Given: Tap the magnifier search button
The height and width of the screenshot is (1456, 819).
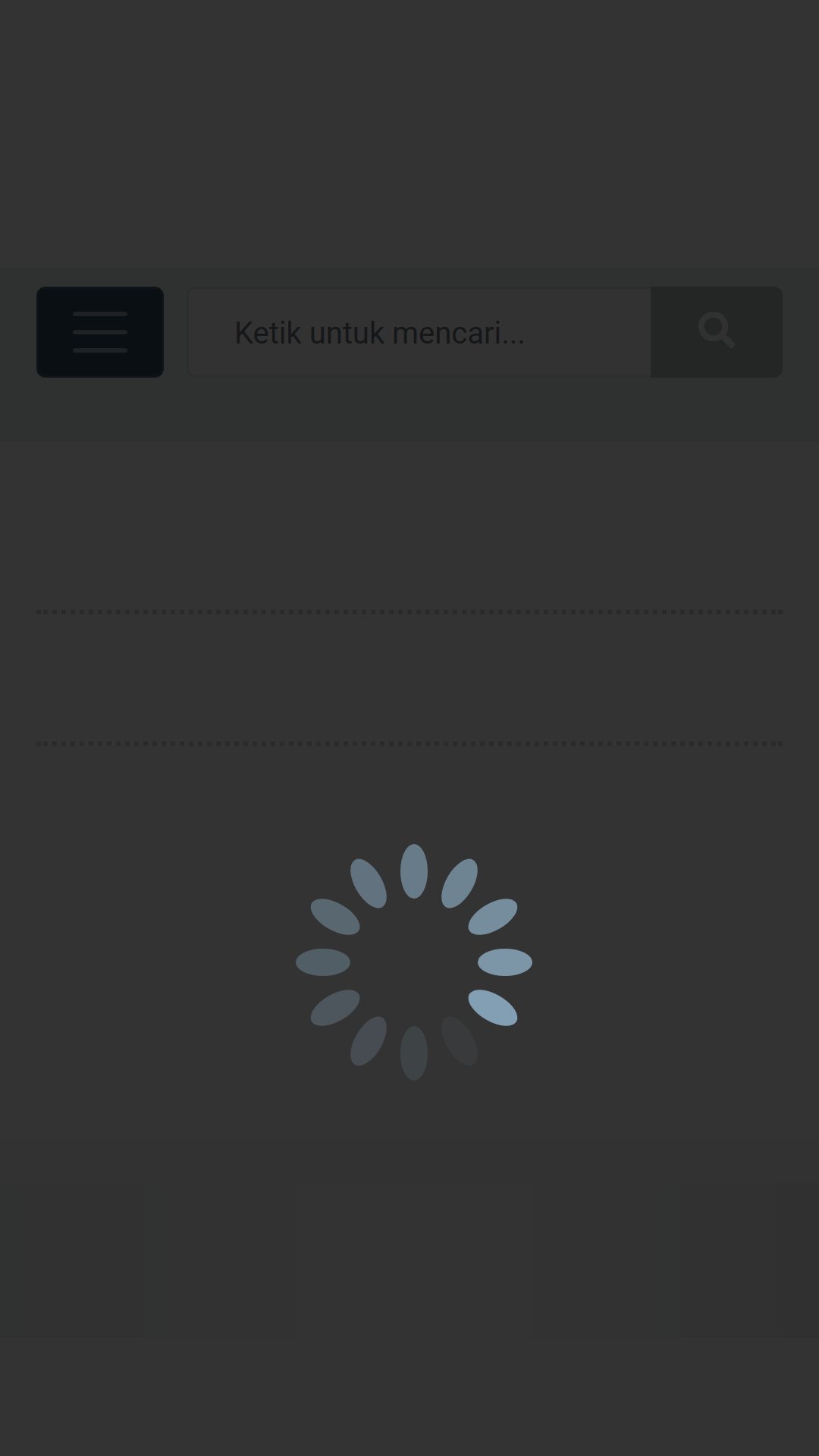Looking at the screenshot, I should point(717,332).
